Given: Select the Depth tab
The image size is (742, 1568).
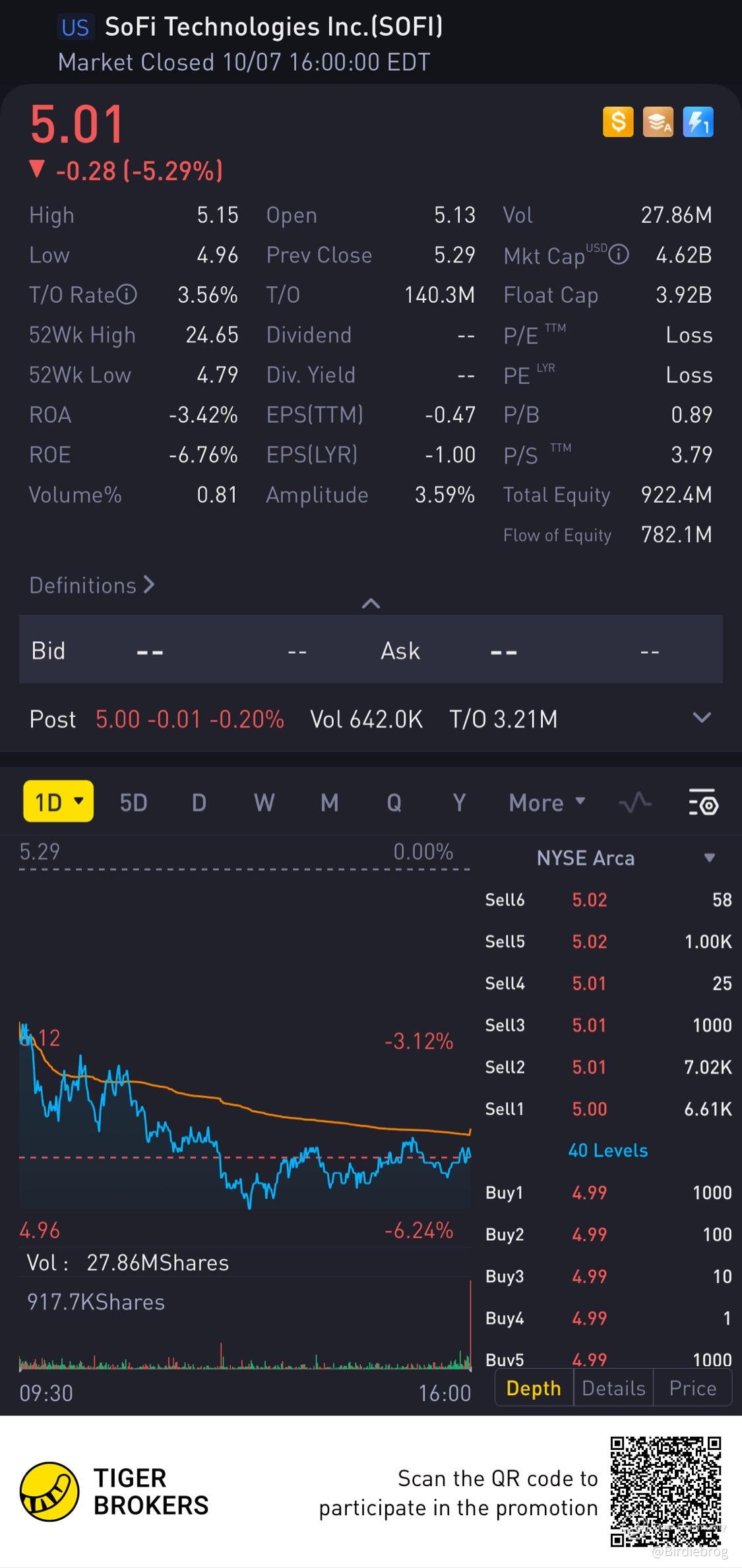Looking at the screenshot, I should coord(534,1388).
